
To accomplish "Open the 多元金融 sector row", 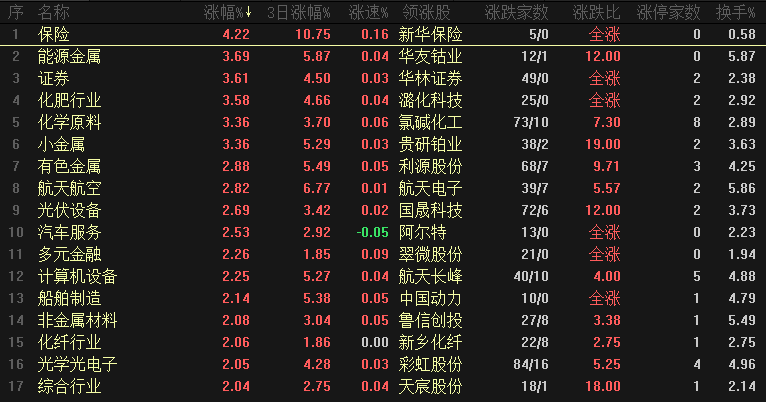I will 69,254.
